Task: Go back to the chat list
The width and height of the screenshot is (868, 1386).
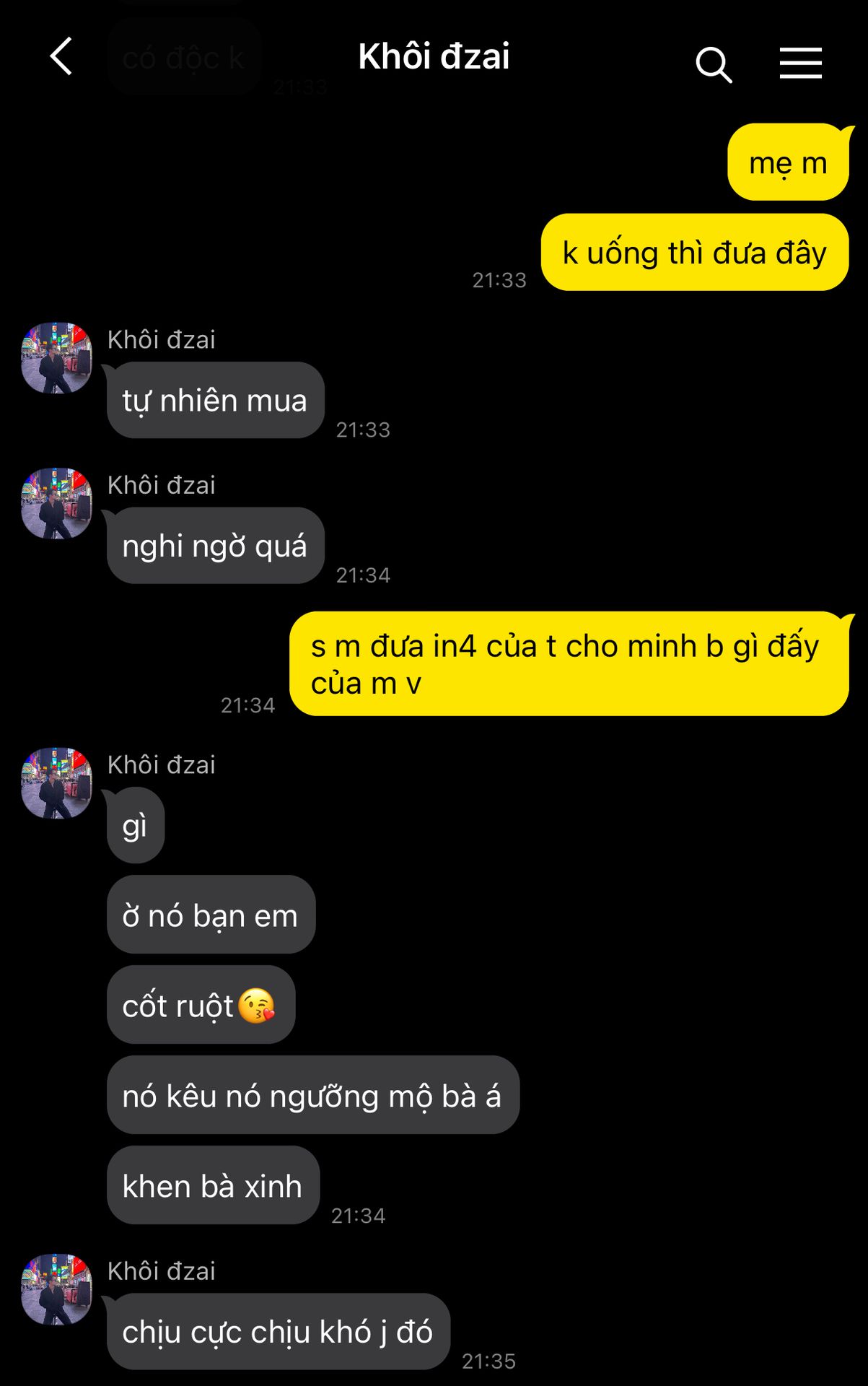Action: tap(61, 56)
